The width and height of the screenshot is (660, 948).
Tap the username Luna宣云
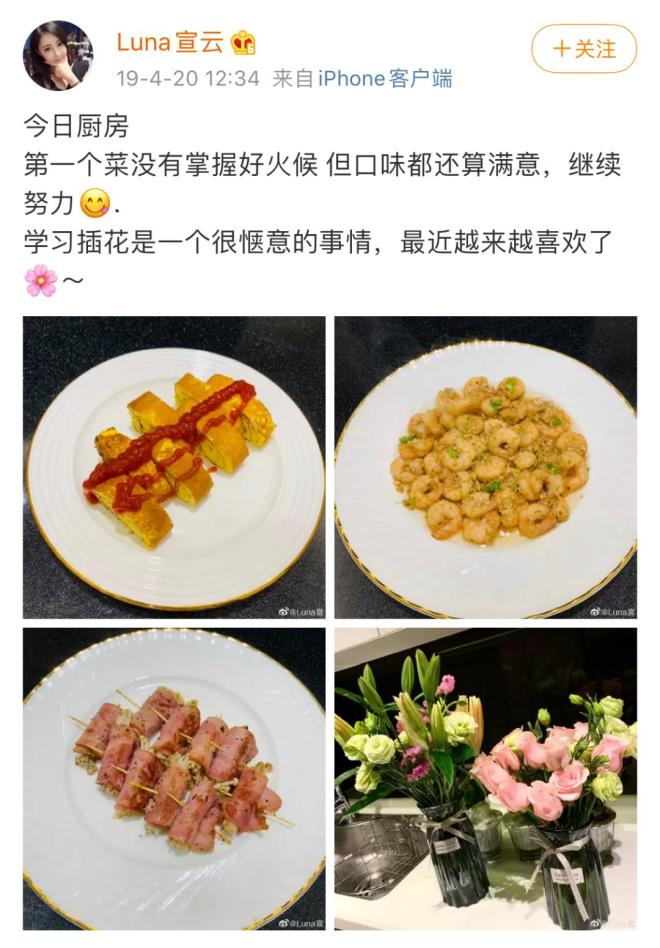171,42
